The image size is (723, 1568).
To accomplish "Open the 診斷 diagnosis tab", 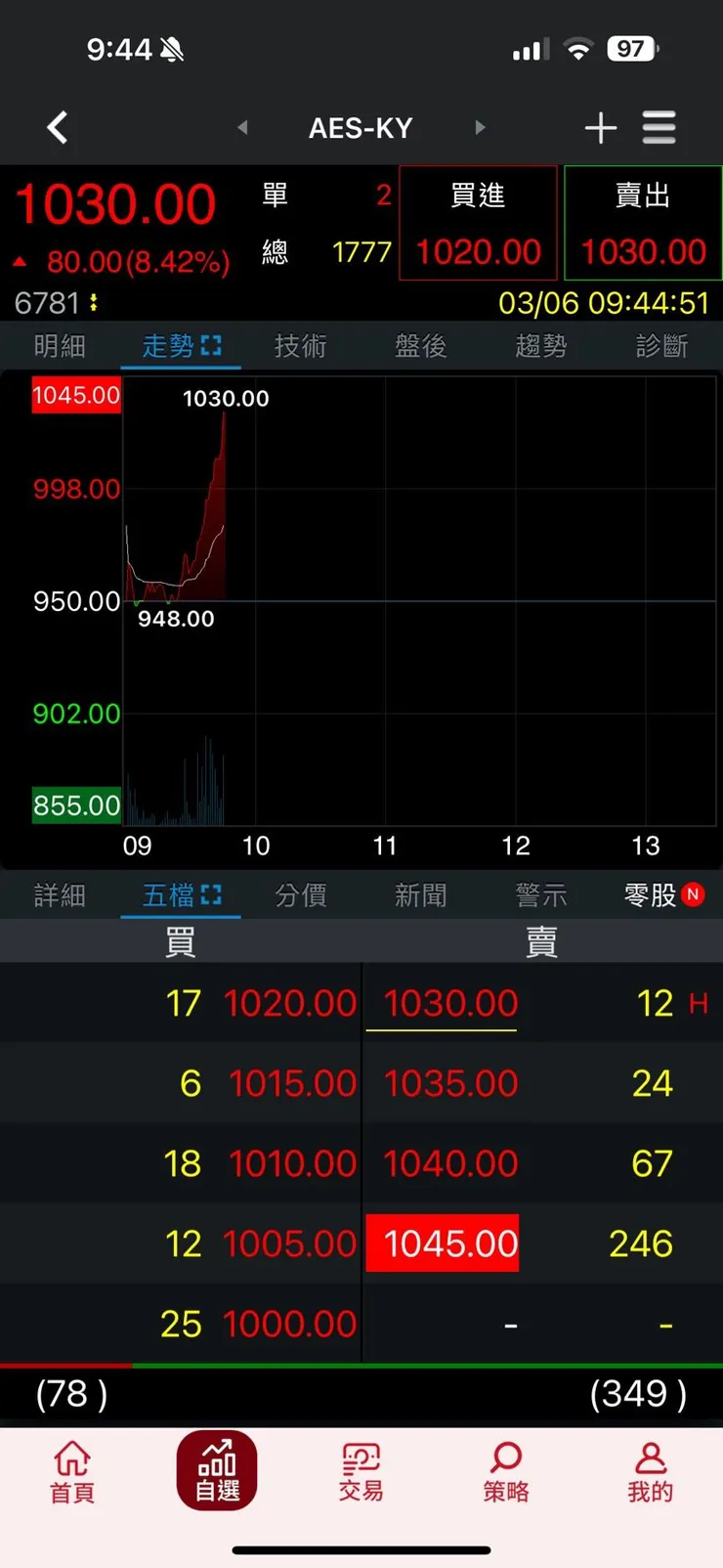I will [x=661, y=346].
